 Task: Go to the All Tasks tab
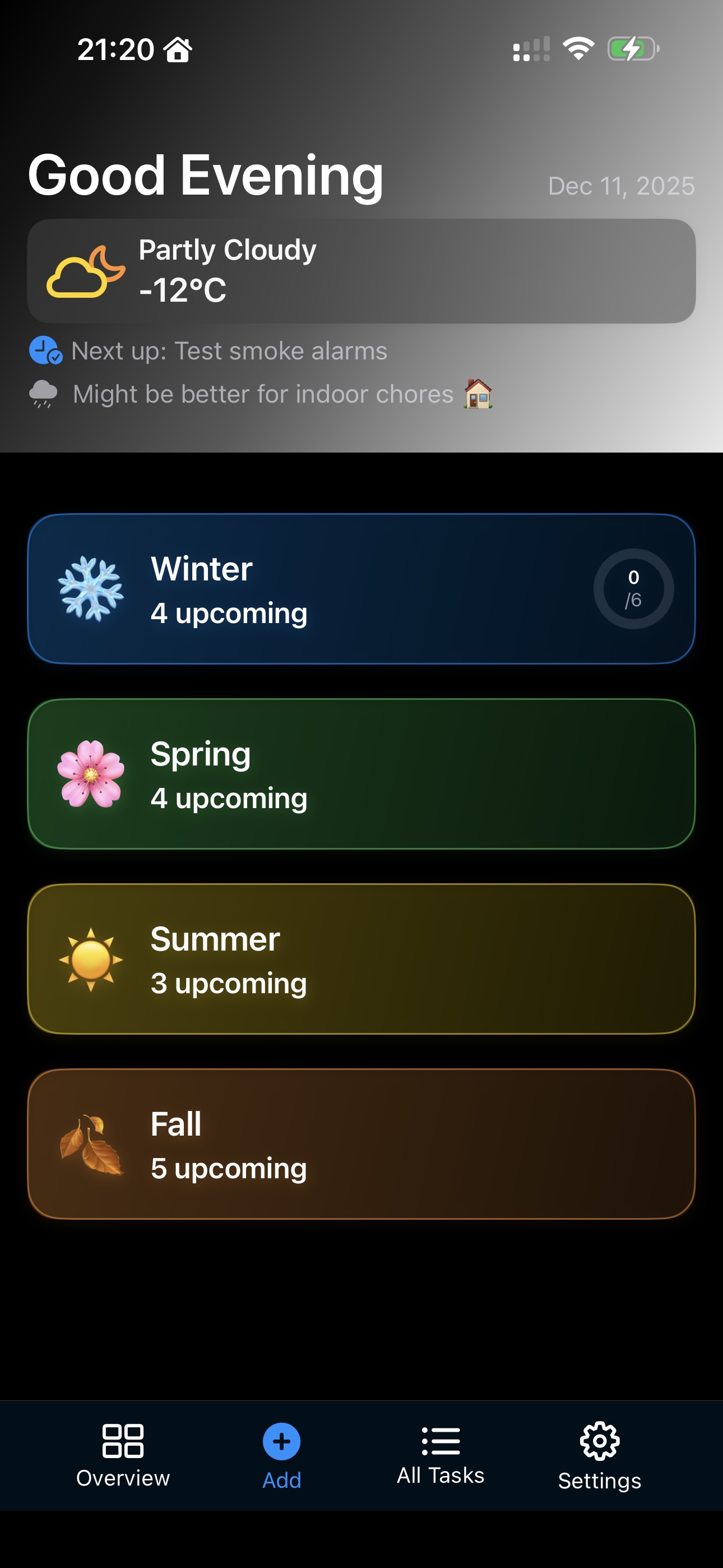pos(441,1455)
